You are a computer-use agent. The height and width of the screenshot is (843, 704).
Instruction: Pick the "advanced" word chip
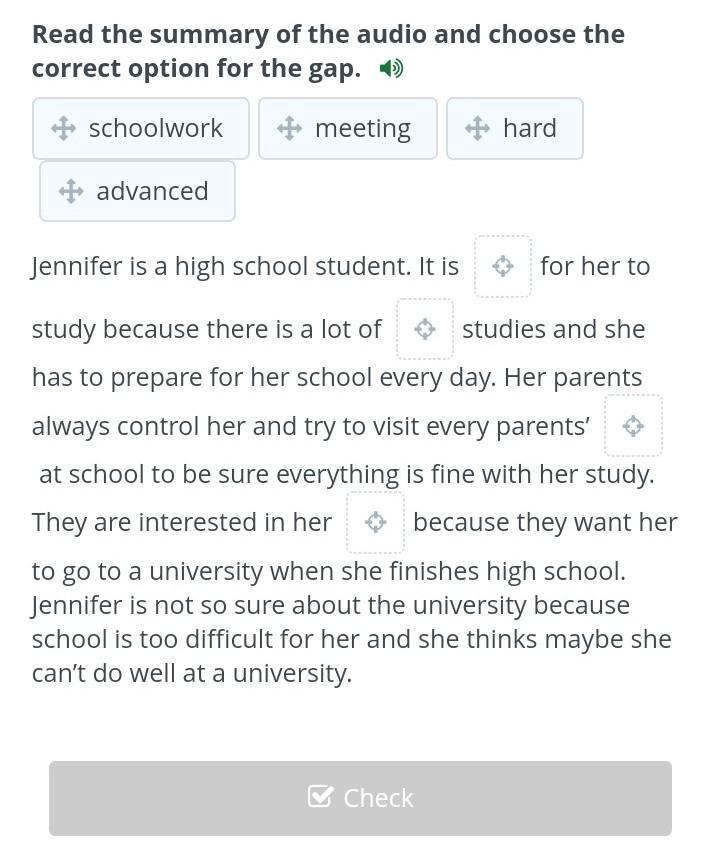(137, 191)
